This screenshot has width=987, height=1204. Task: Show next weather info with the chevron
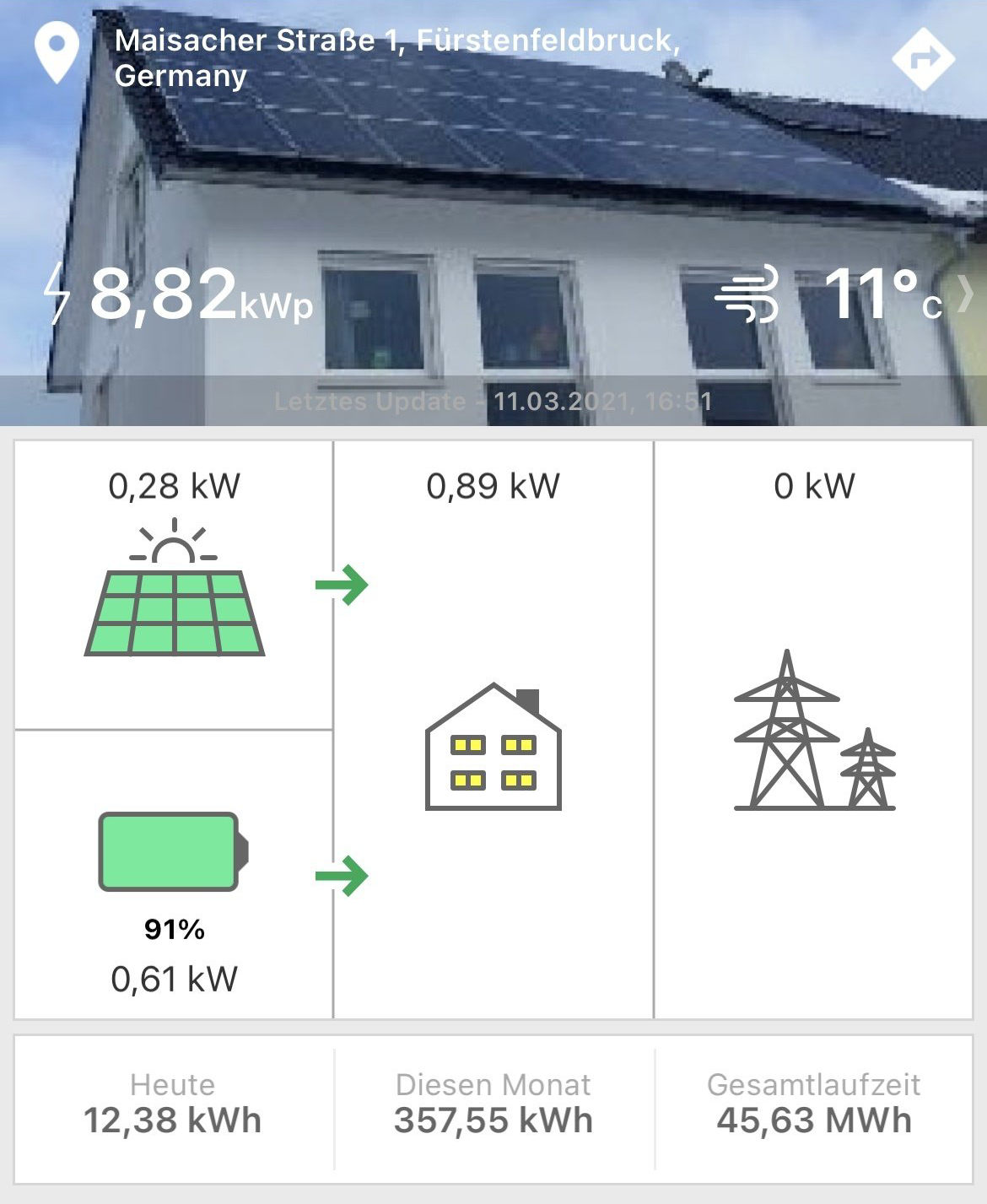pos(966,294)
